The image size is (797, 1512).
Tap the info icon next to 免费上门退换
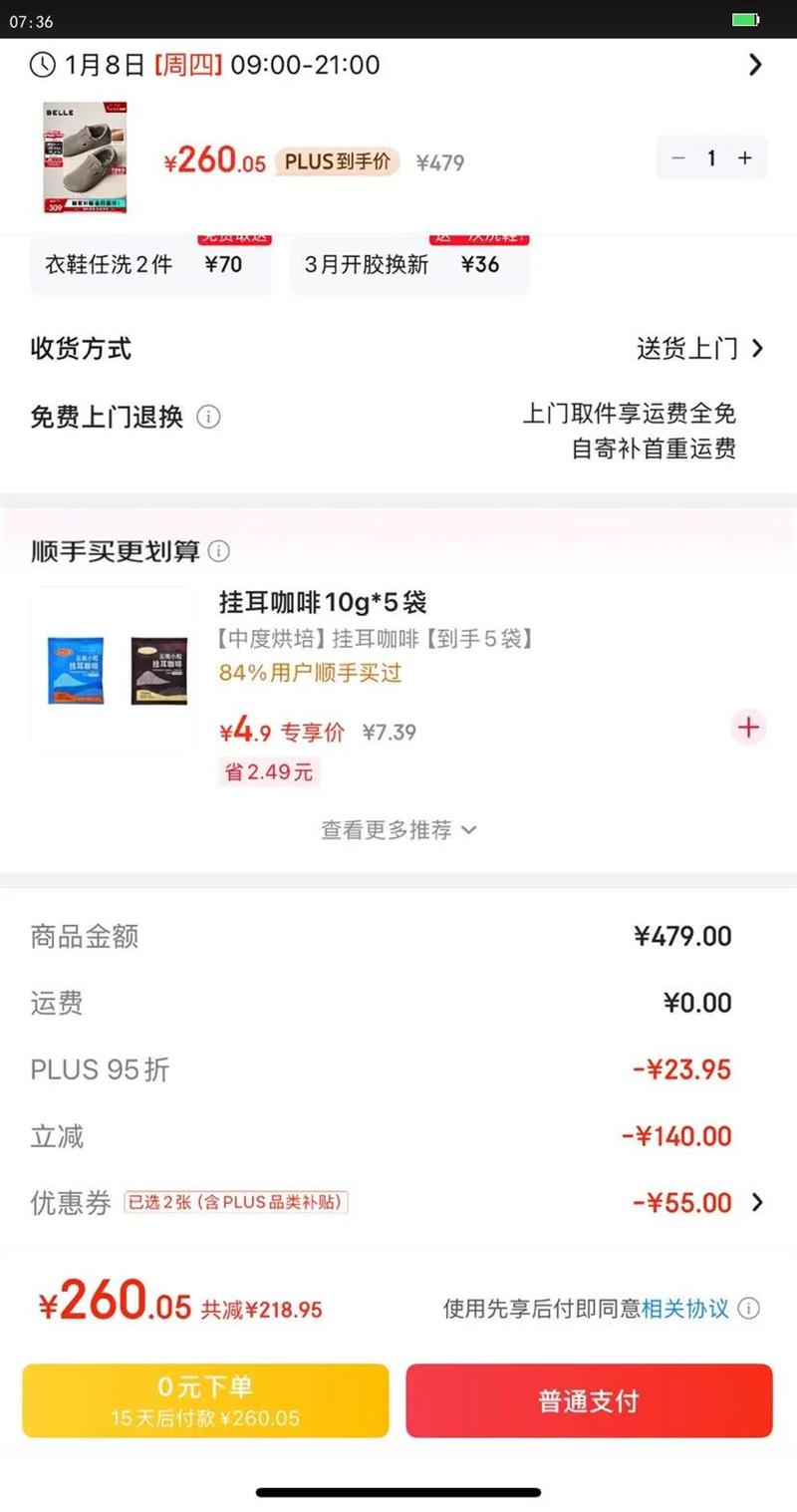[208, 418]
